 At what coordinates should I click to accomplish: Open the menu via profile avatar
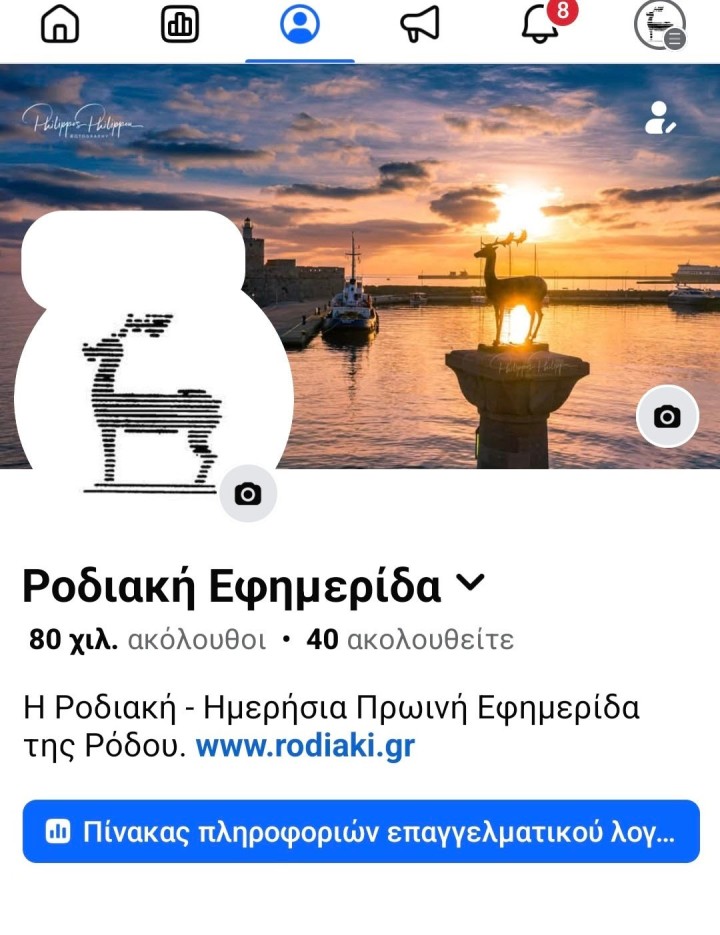tap(660, 25)
